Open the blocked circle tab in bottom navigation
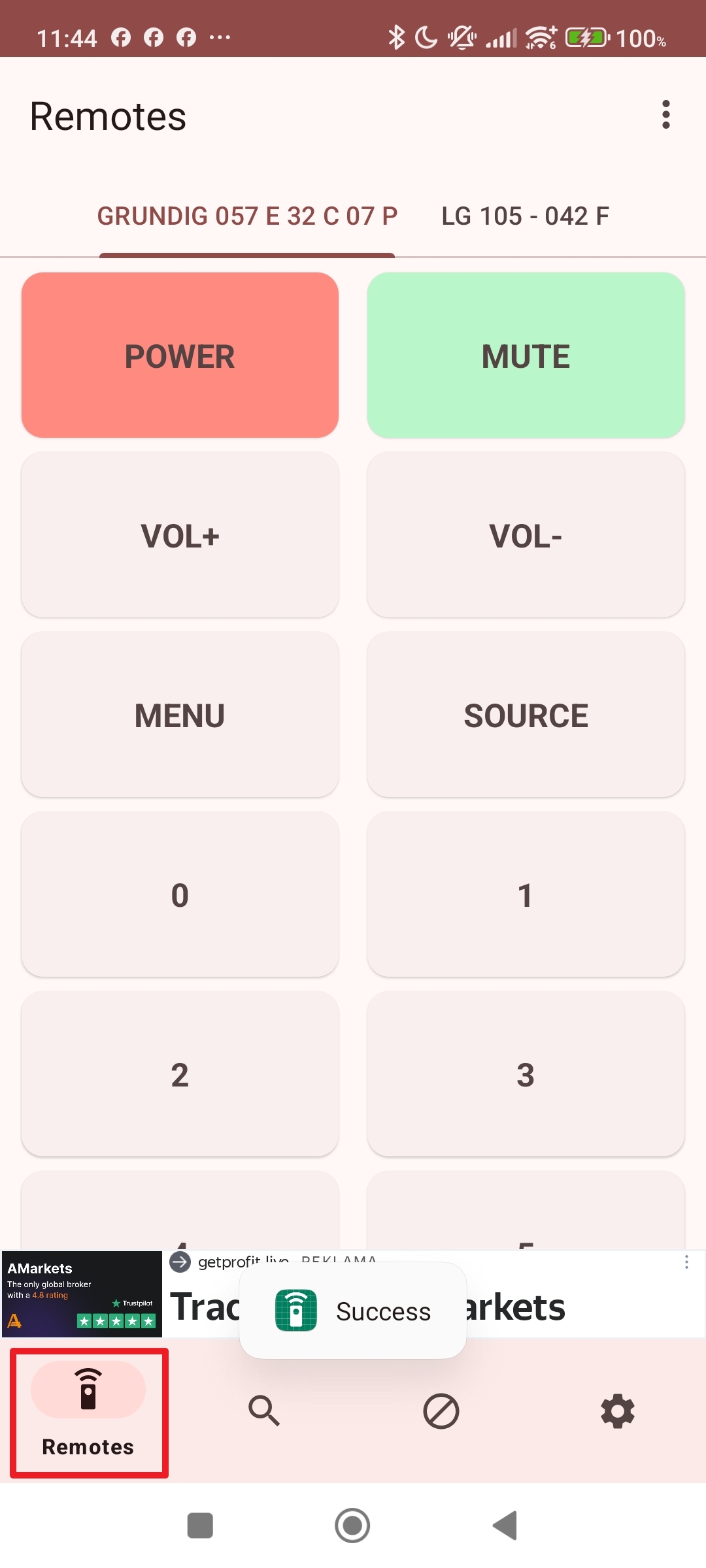706x1568 pixels. click(441, 1411)
